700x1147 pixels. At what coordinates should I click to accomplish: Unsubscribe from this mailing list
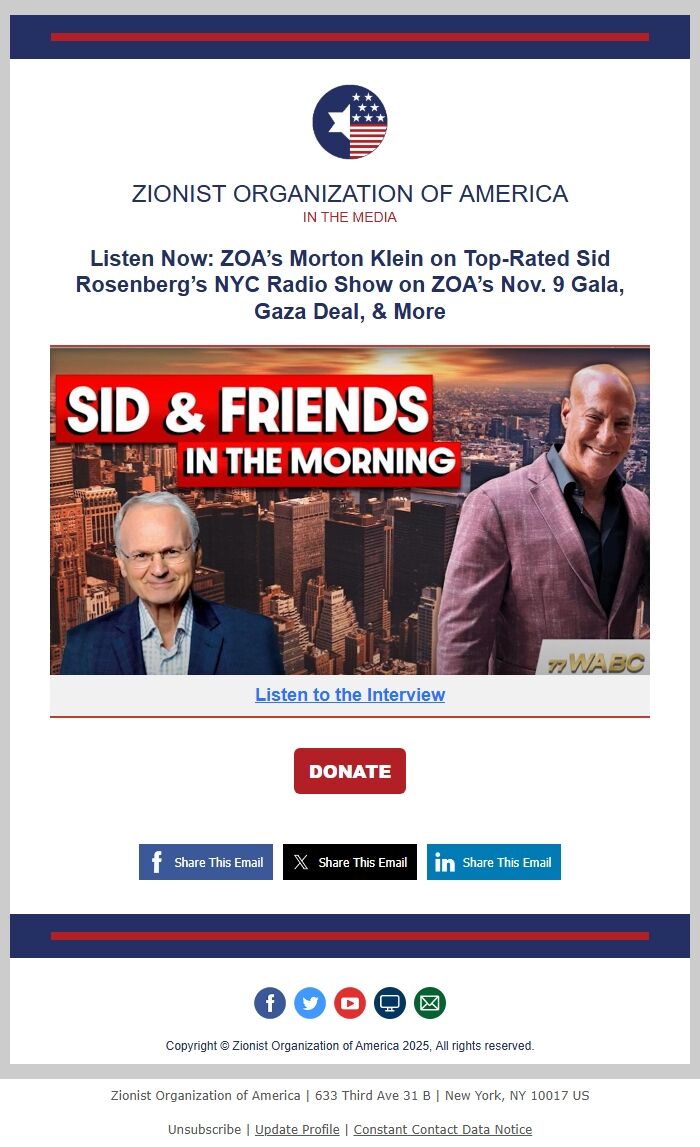(204, 1129)
